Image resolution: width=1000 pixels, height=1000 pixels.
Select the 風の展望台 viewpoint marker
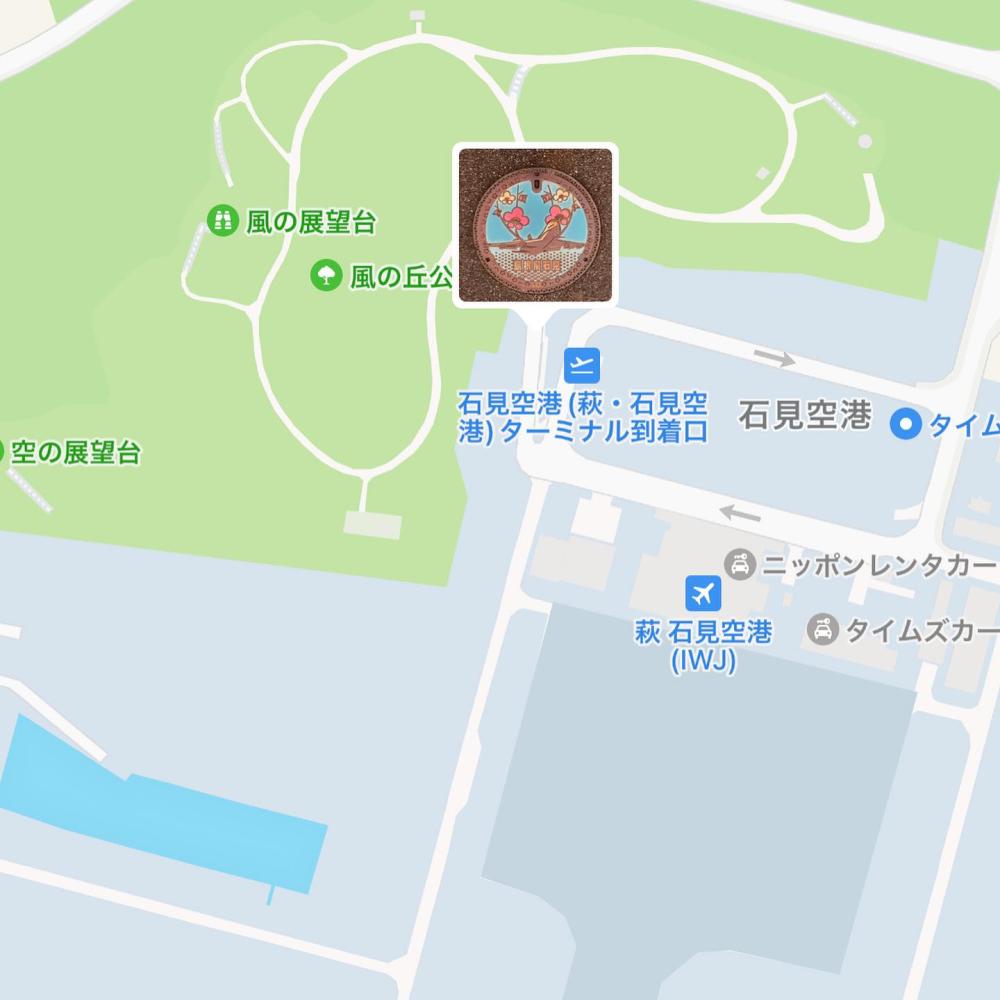(221, 219)
